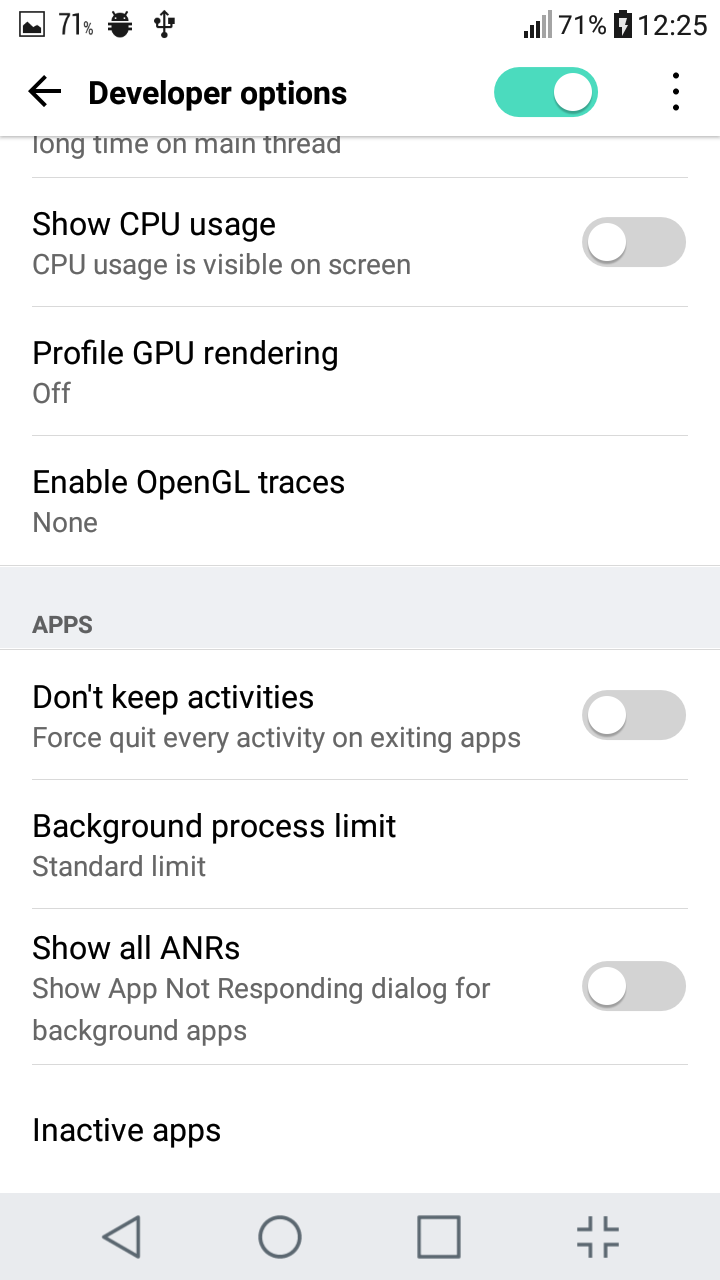This screenshot has height=1280, width=720.
Task: Enable Show CPU usage
Action: (x=634, y=243)
